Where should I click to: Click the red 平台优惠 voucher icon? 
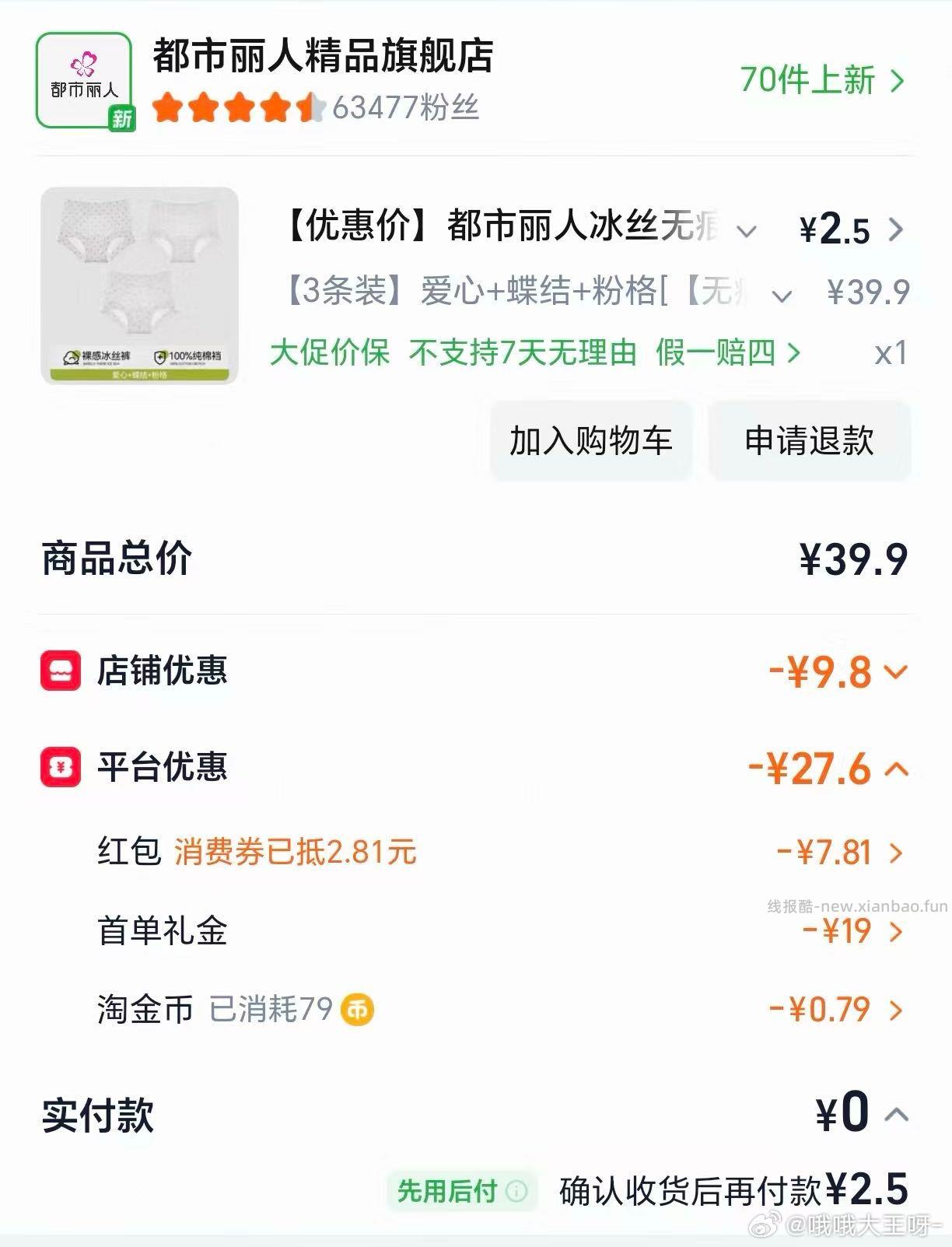pos(59,765)
